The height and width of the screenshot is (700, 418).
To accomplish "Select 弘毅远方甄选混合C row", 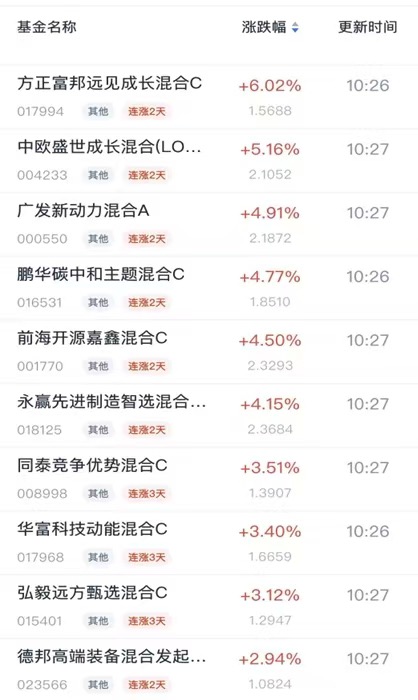I will click(209, 607).
